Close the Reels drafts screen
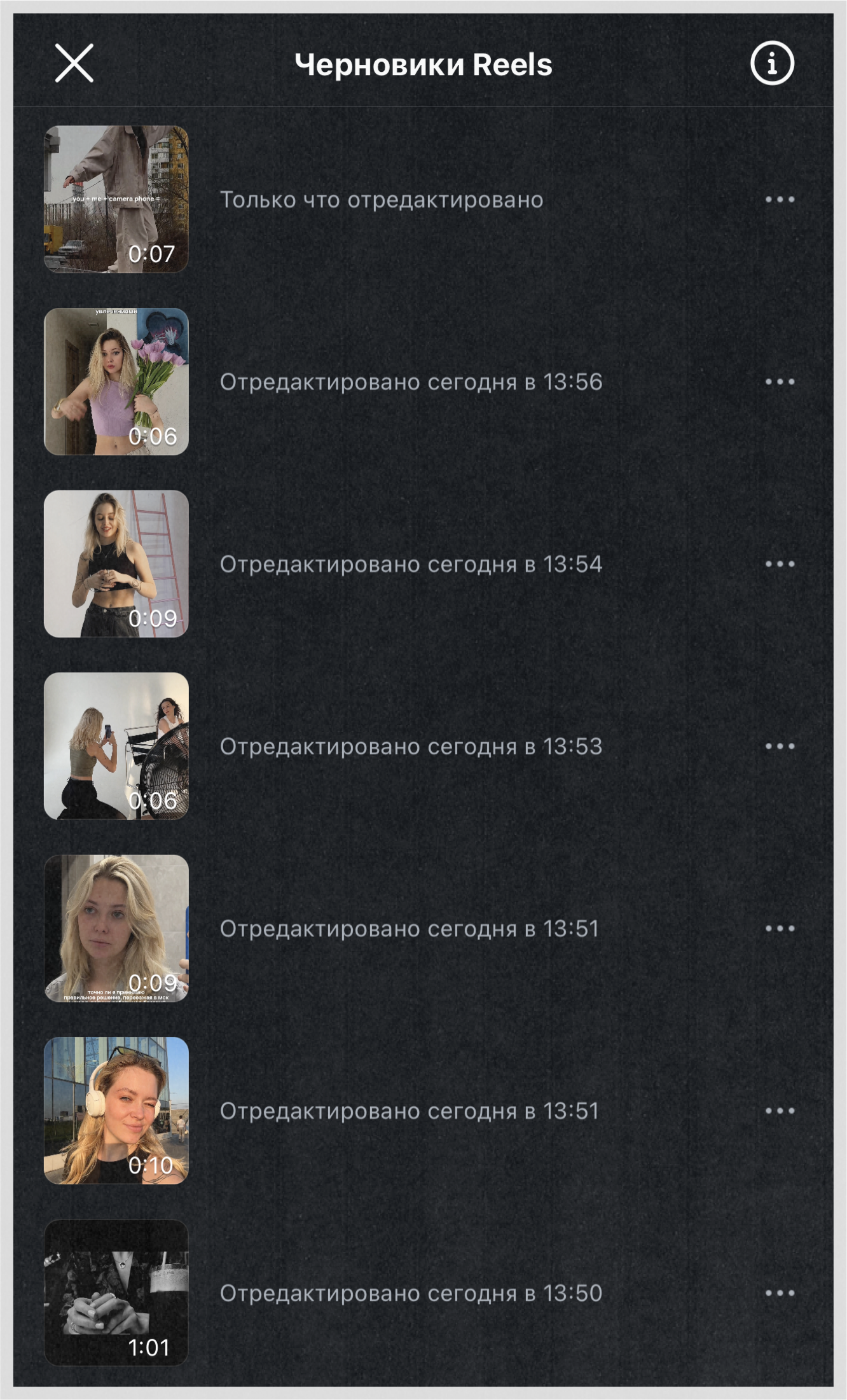Image resolution: width=847 pixels, height=1400 pixels. tap(74, 64)
